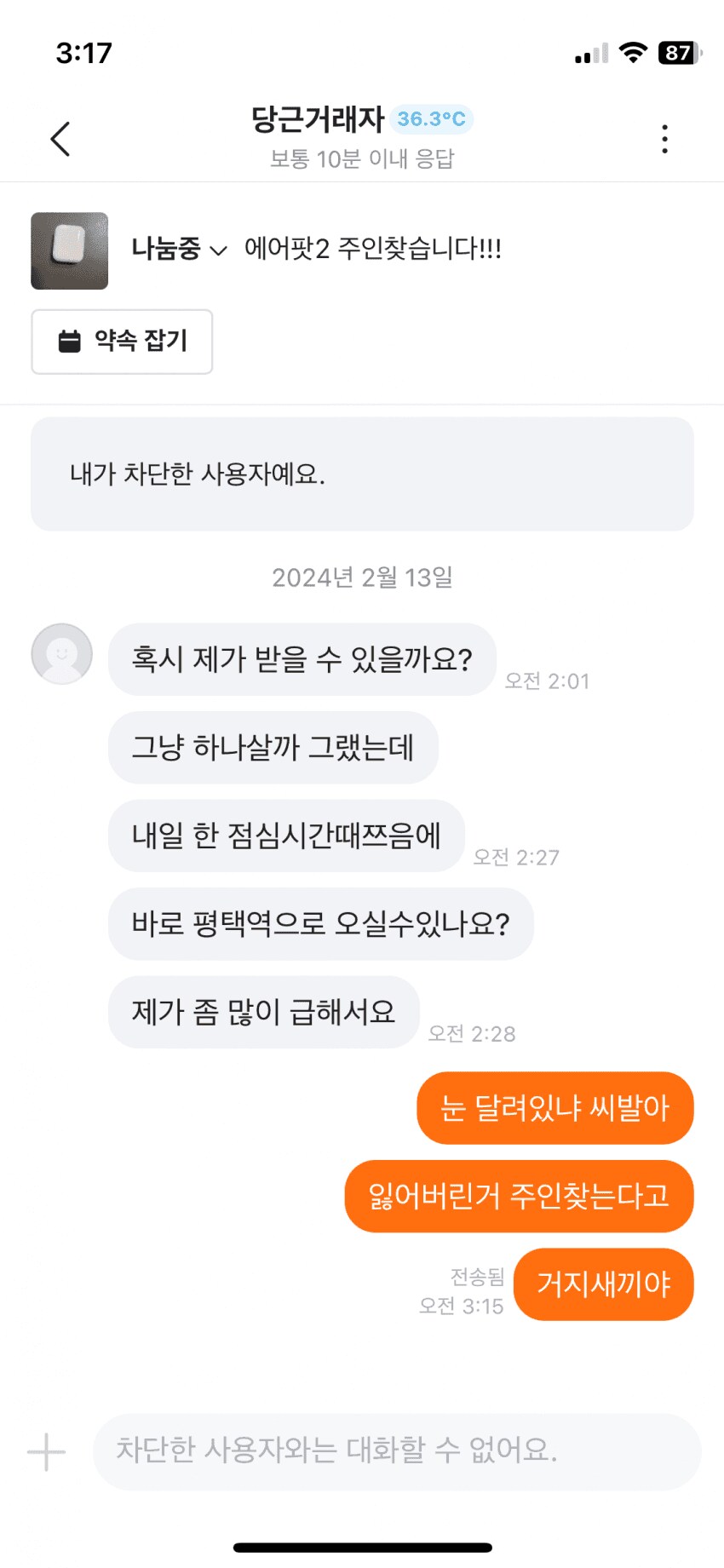Tap the plus icon next to the message input
The image size is (724, 1568).
[x=46, y=1453]
